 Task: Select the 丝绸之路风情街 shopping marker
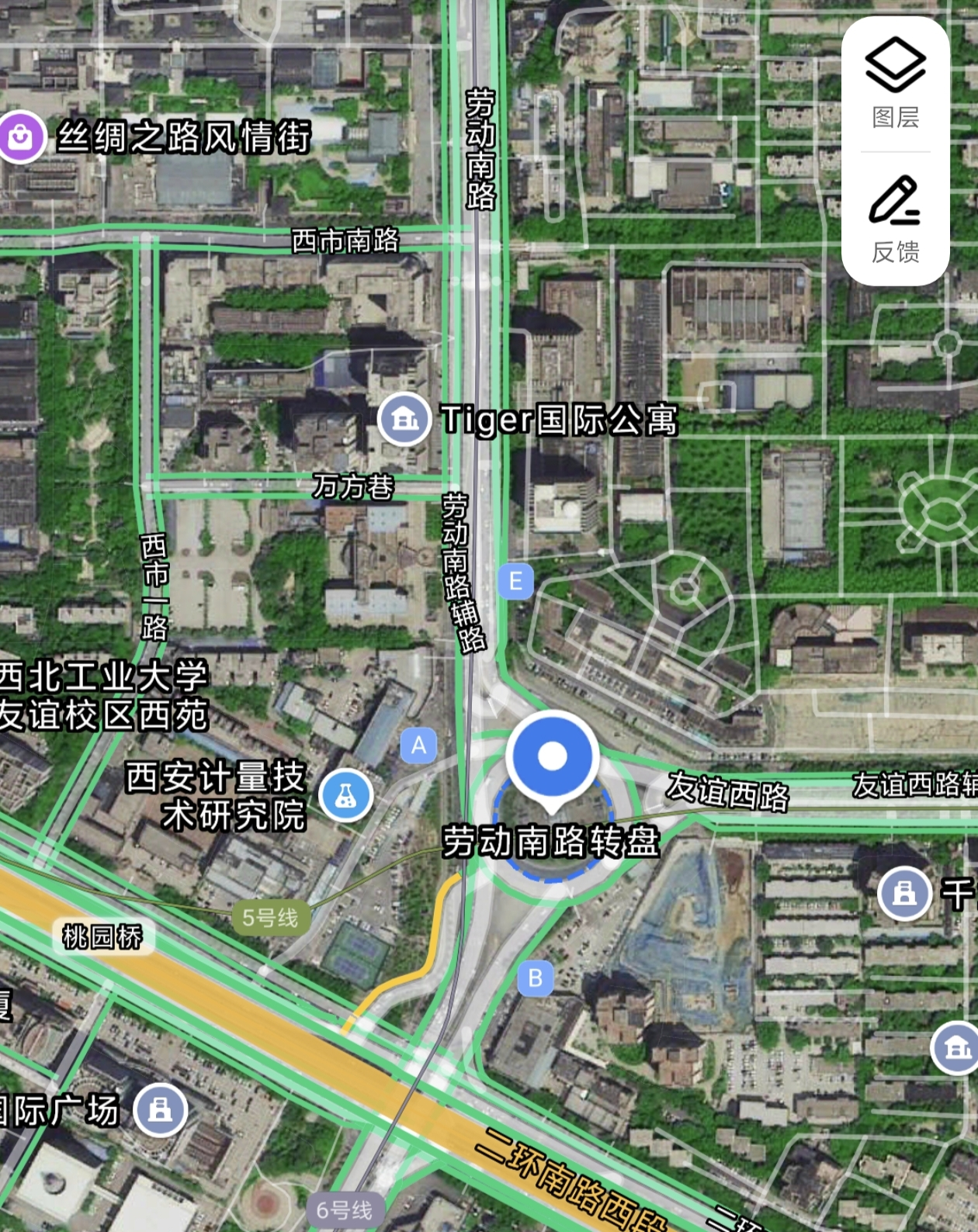click(22, 137)
